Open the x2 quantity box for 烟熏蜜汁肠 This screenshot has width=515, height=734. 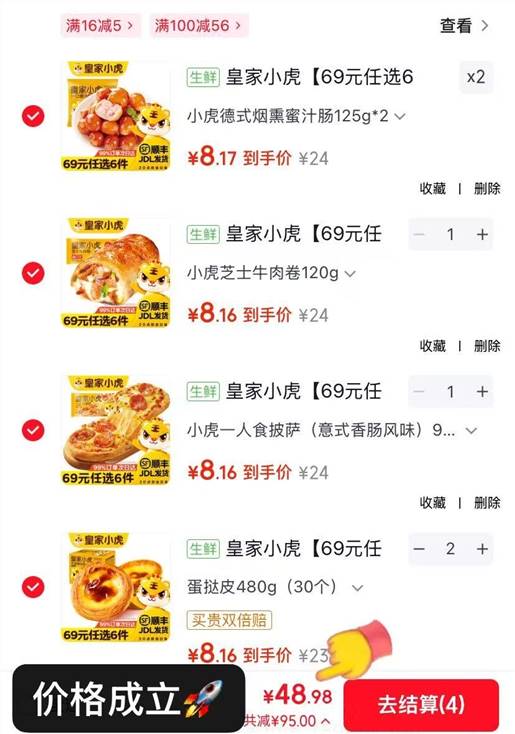476,77
